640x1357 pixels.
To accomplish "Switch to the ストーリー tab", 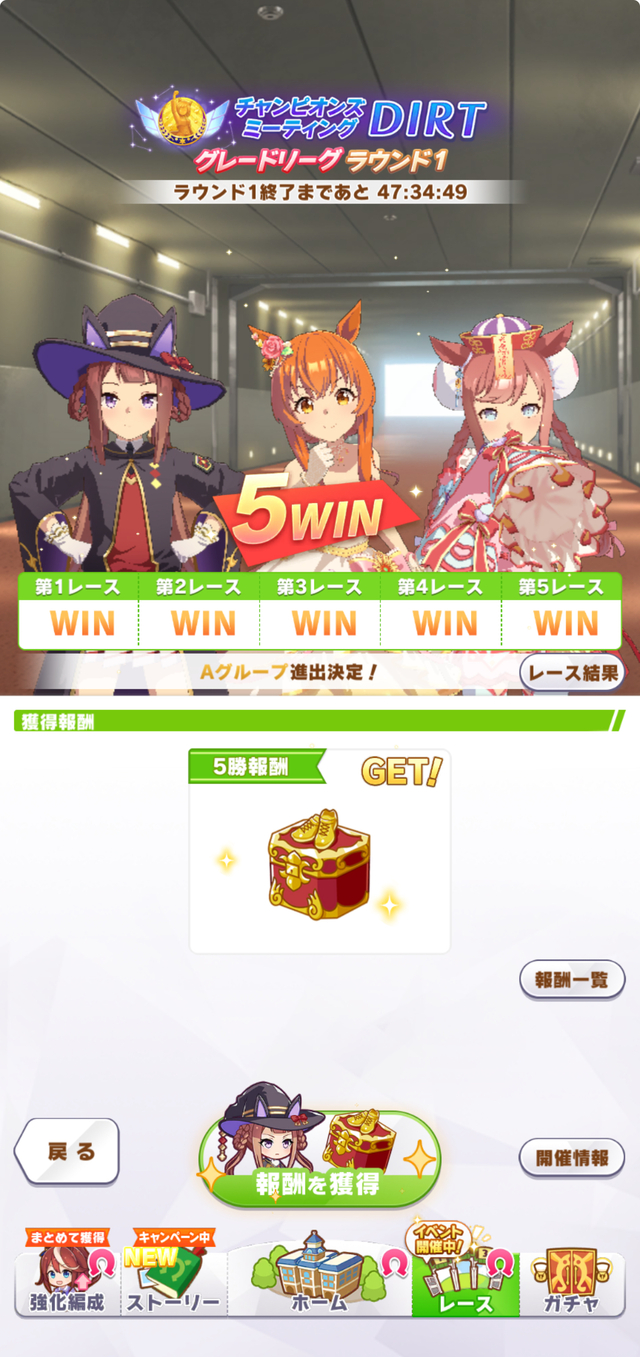I will 174,1284.
